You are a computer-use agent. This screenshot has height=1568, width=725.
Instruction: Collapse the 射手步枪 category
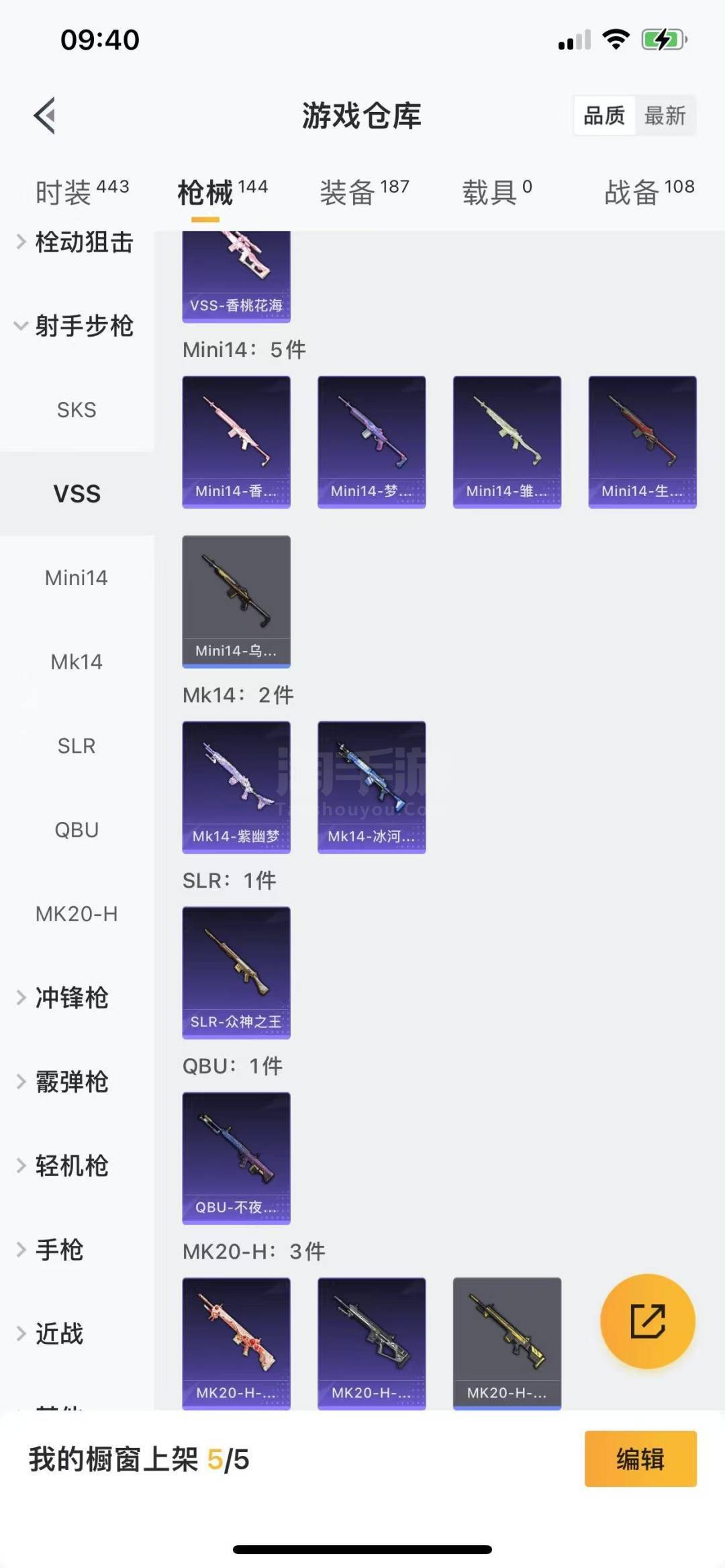(75, 326)
